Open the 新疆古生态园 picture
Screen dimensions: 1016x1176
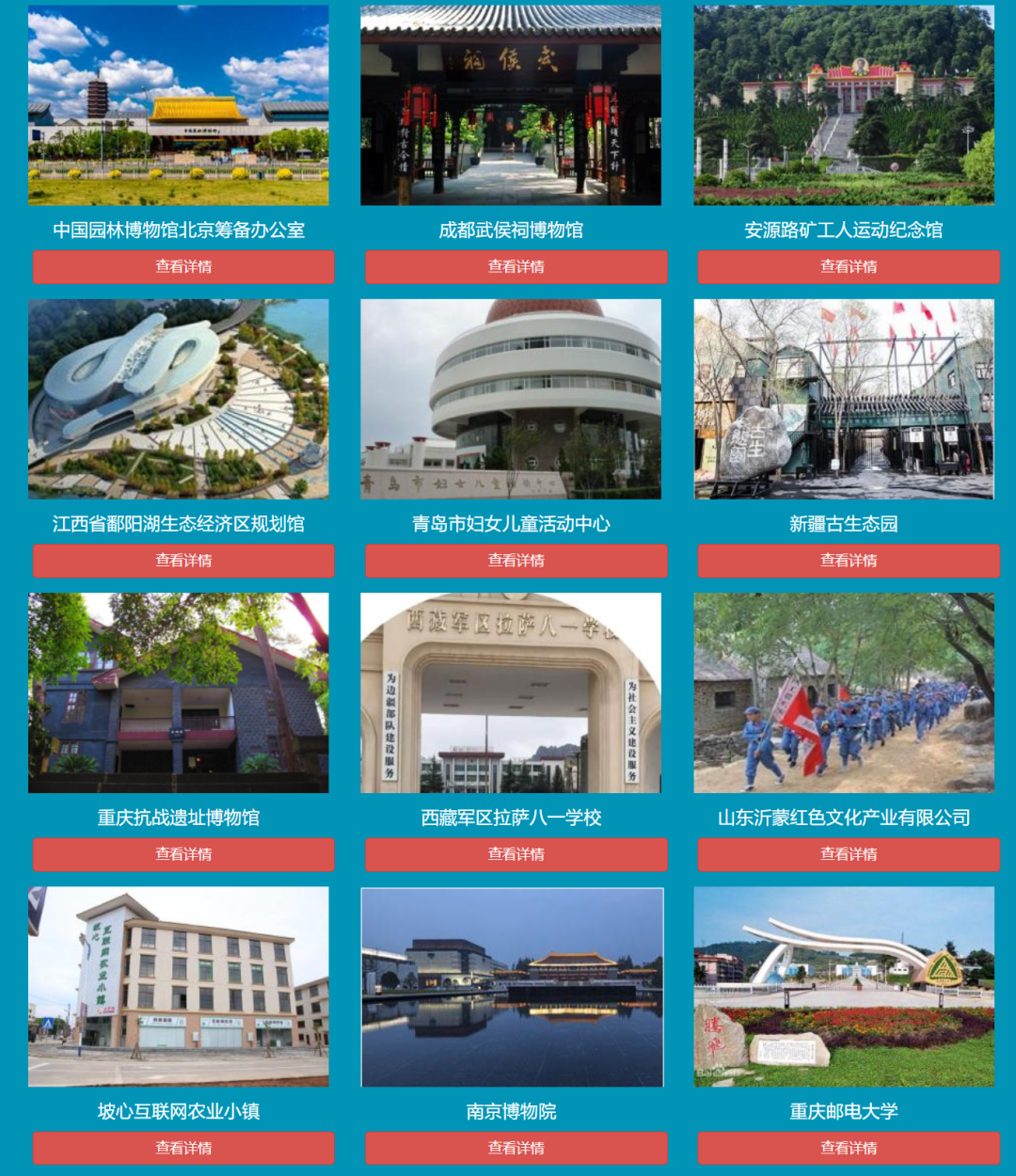844,399
